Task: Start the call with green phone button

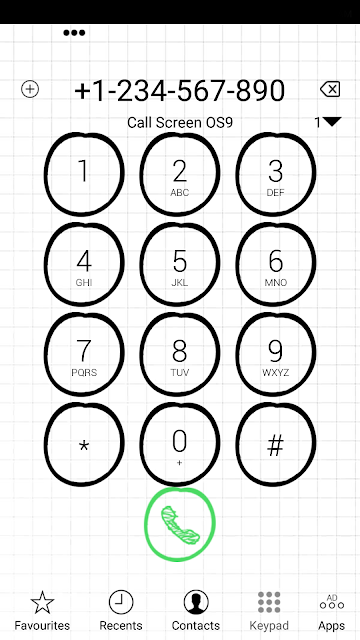Action: [180, 524]
